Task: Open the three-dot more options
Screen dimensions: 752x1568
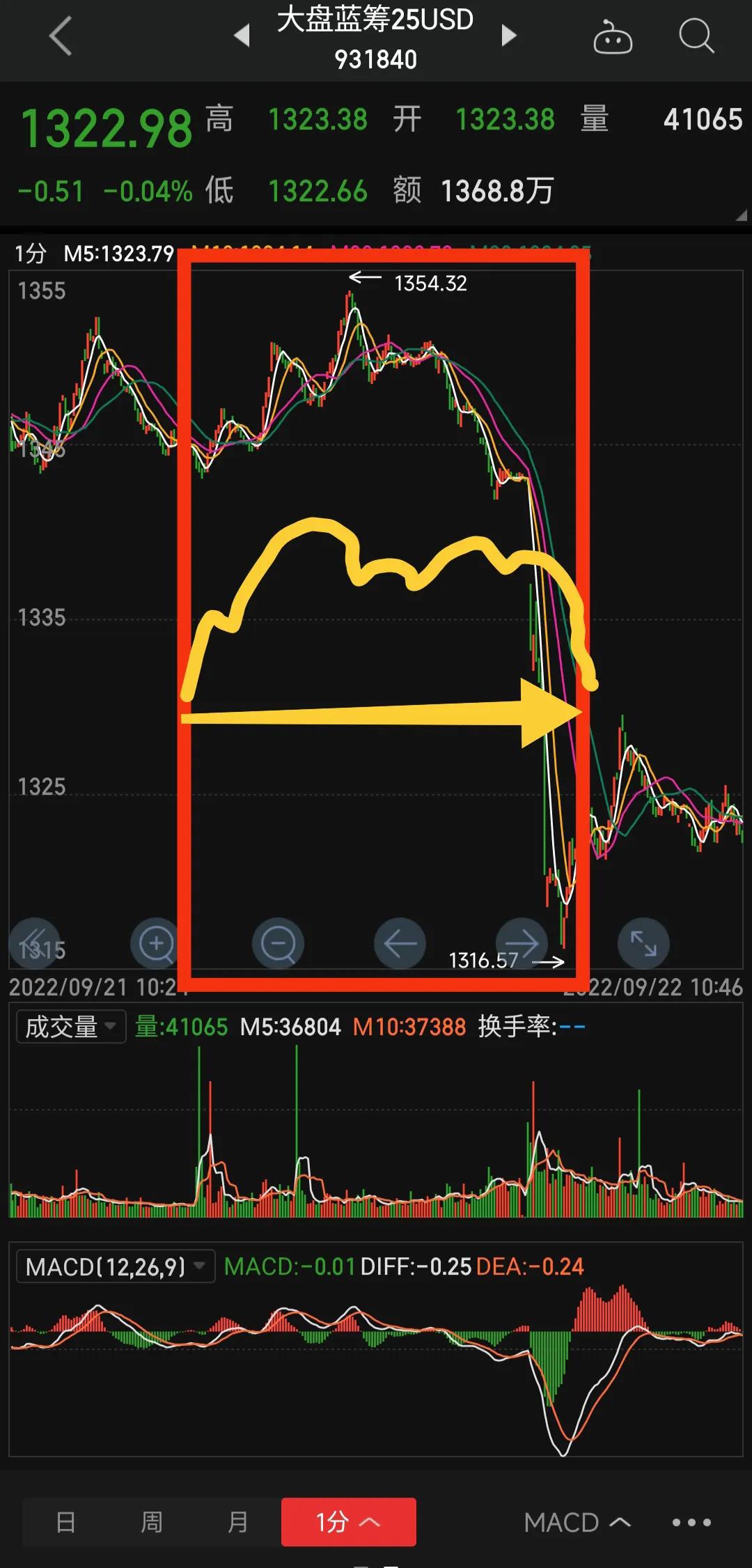Action: coord(691,1523)
